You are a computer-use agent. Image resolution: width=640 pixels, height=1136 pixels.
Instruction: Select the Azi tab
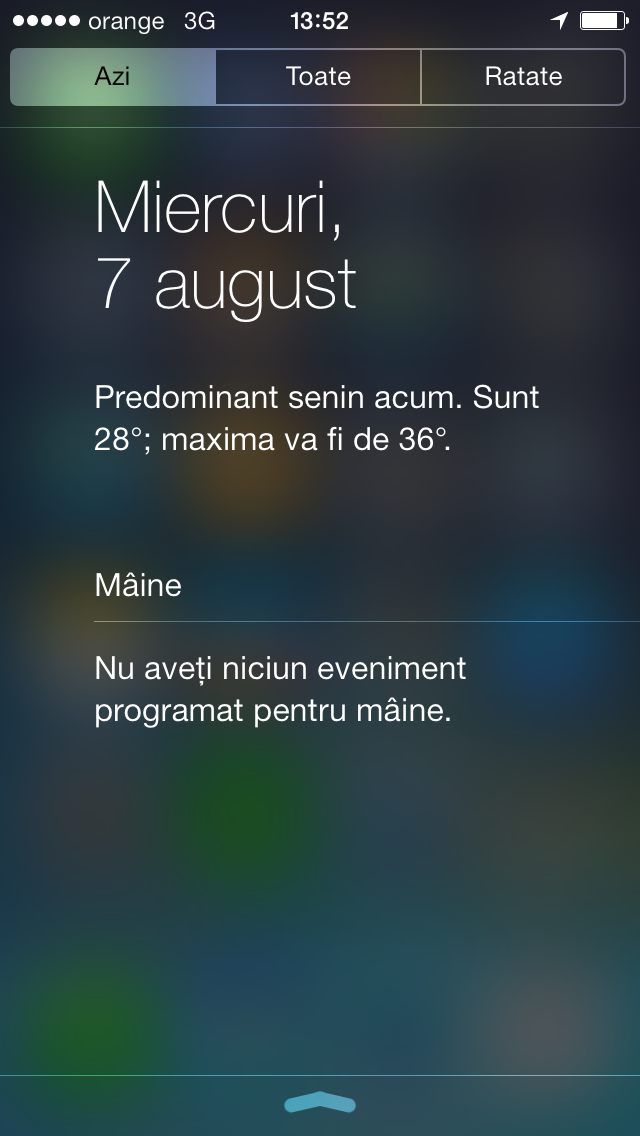coord(113,77)
